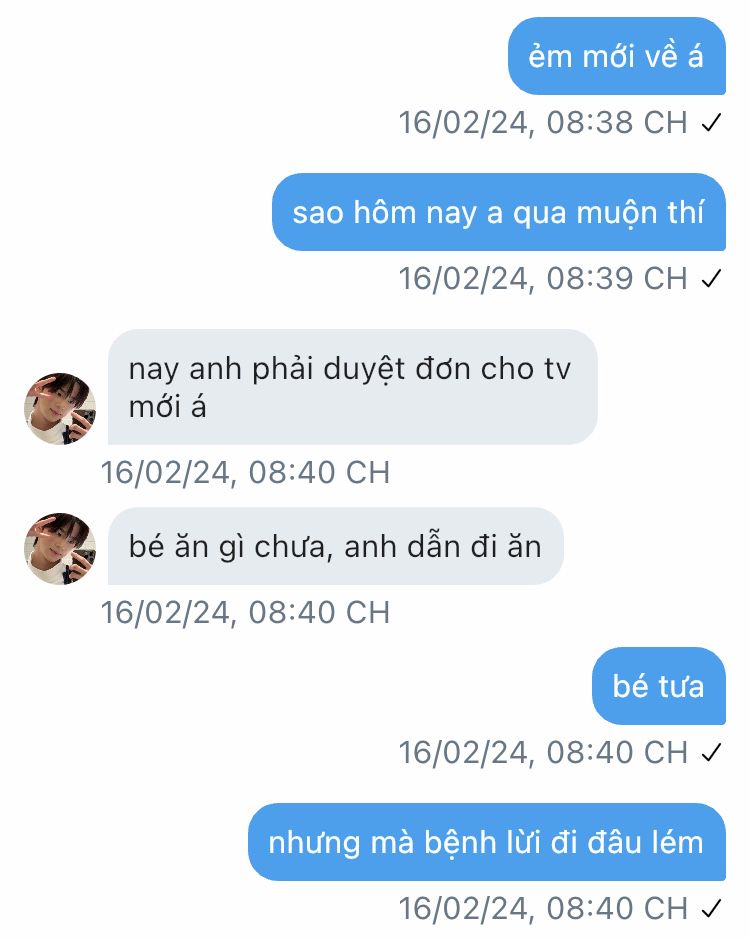Viewport: 750px width, 939px height.
Task: Open sender's avatar beside "nay anh phải duyệt" message
Action: [x=60, y=409]
